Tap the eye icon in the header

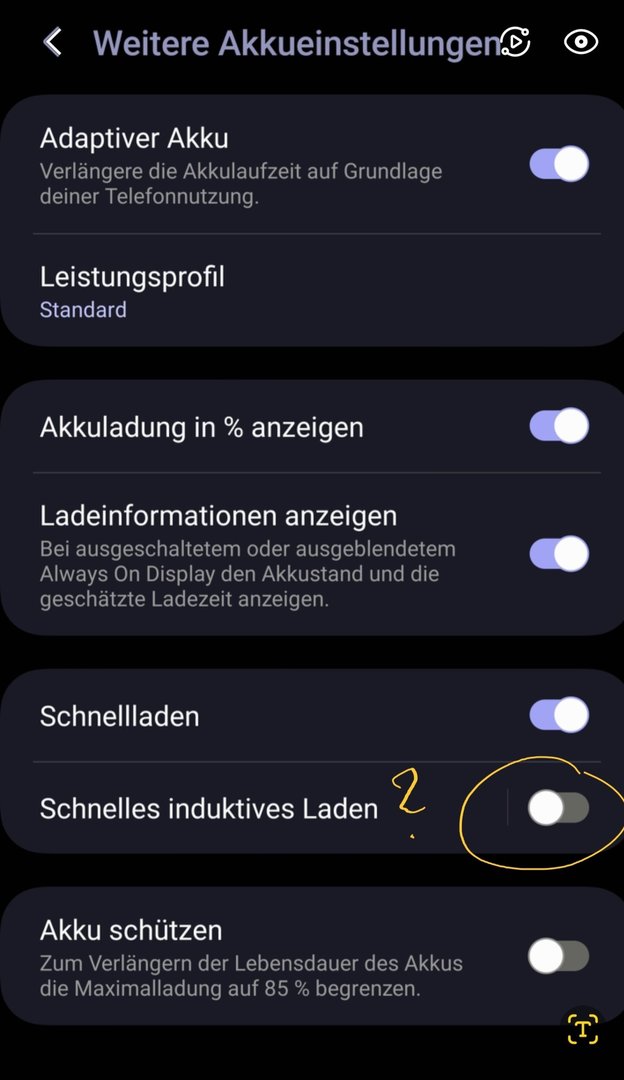(581, 42)
